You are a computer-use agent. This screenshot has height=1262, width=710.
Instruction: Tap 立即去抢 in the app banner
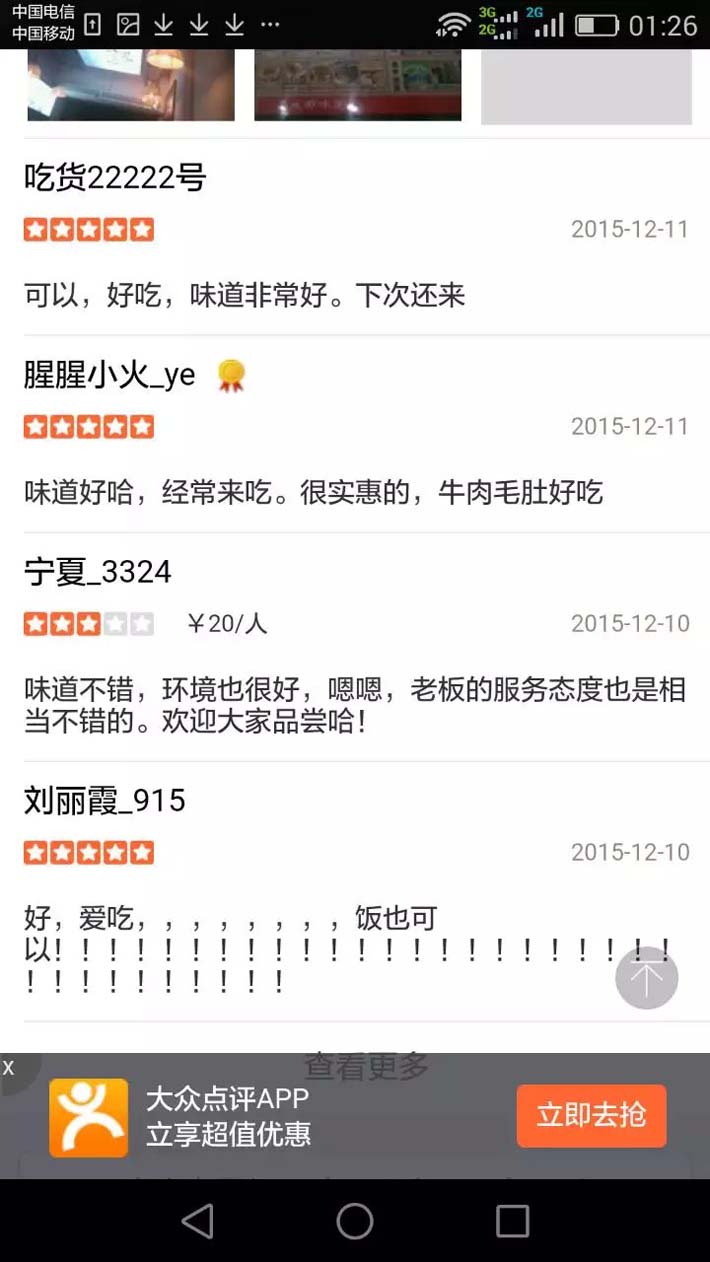[591, 1115]
